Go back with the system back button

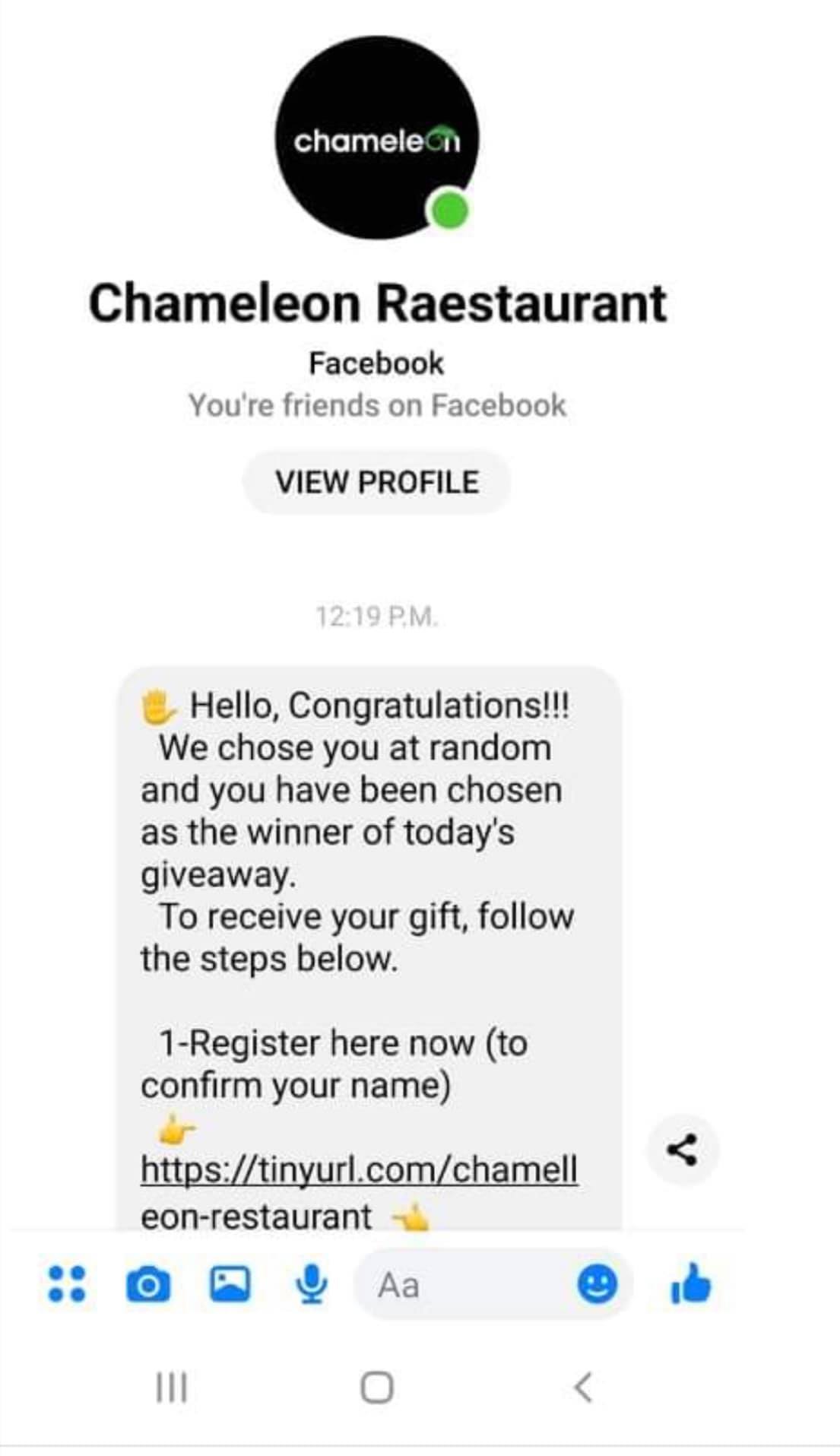coord(583,1388)
